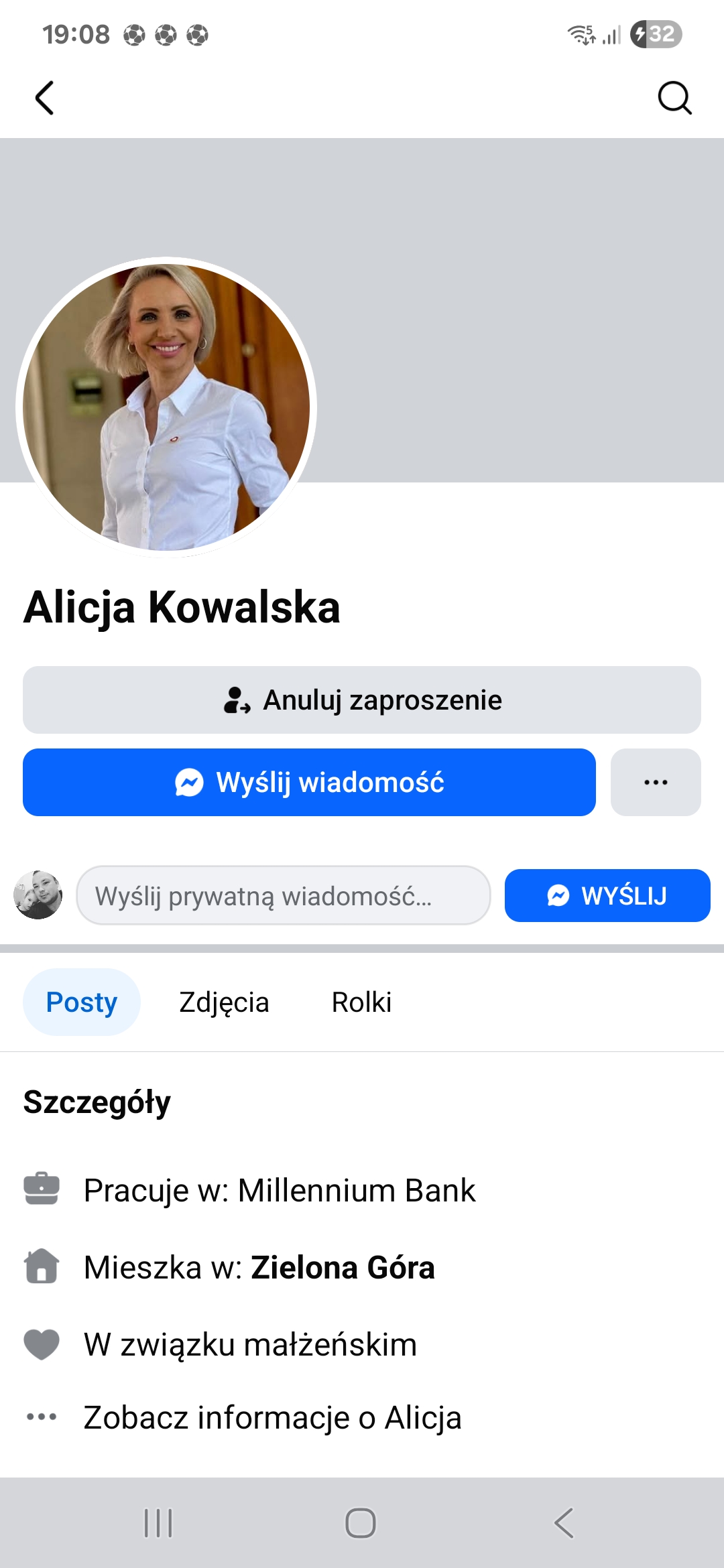This screenshot has width=724, height=1568.
Task: Open the search icon in the header
Action: click(x=674, y=99)
